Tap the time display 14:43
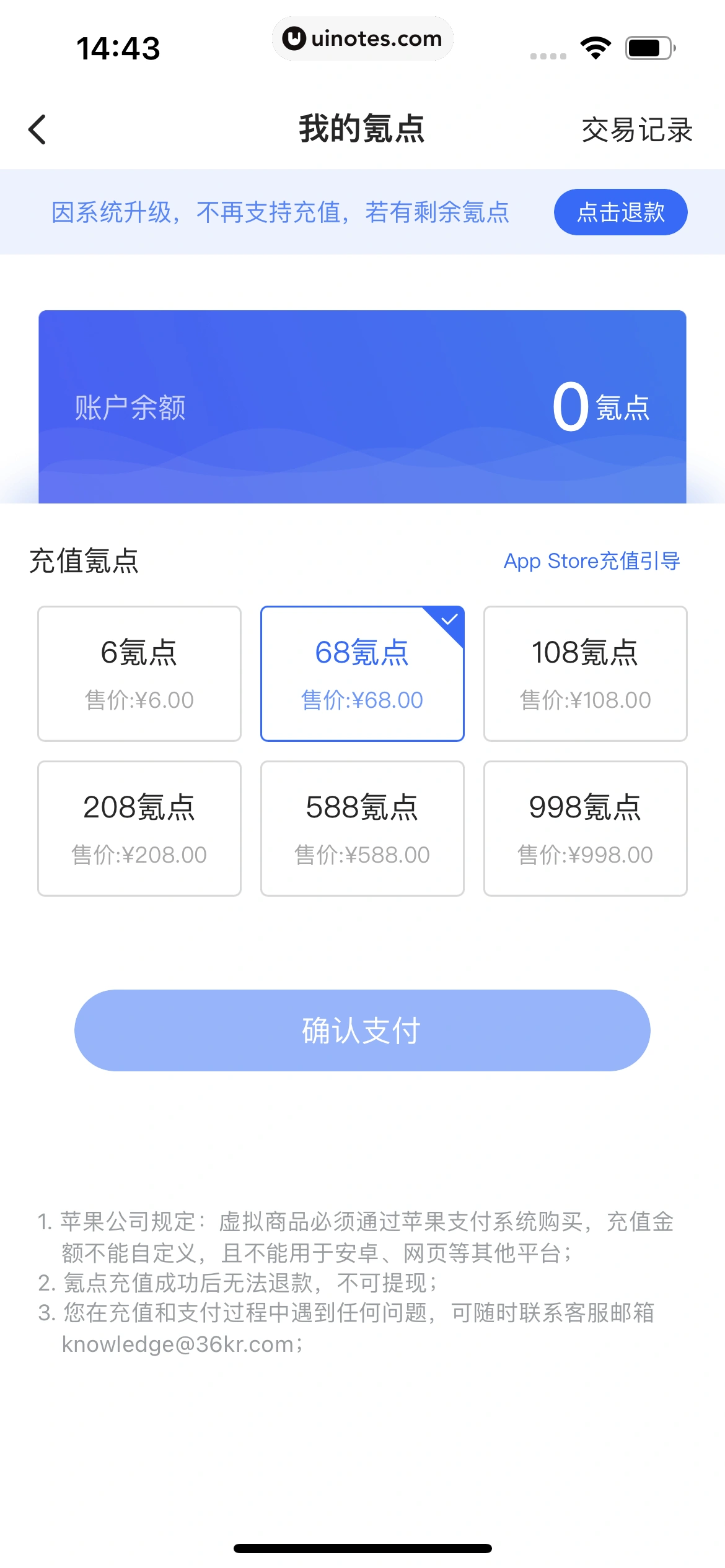The height and width of the screenshot is (1568, 725). [x=118, y=46]
